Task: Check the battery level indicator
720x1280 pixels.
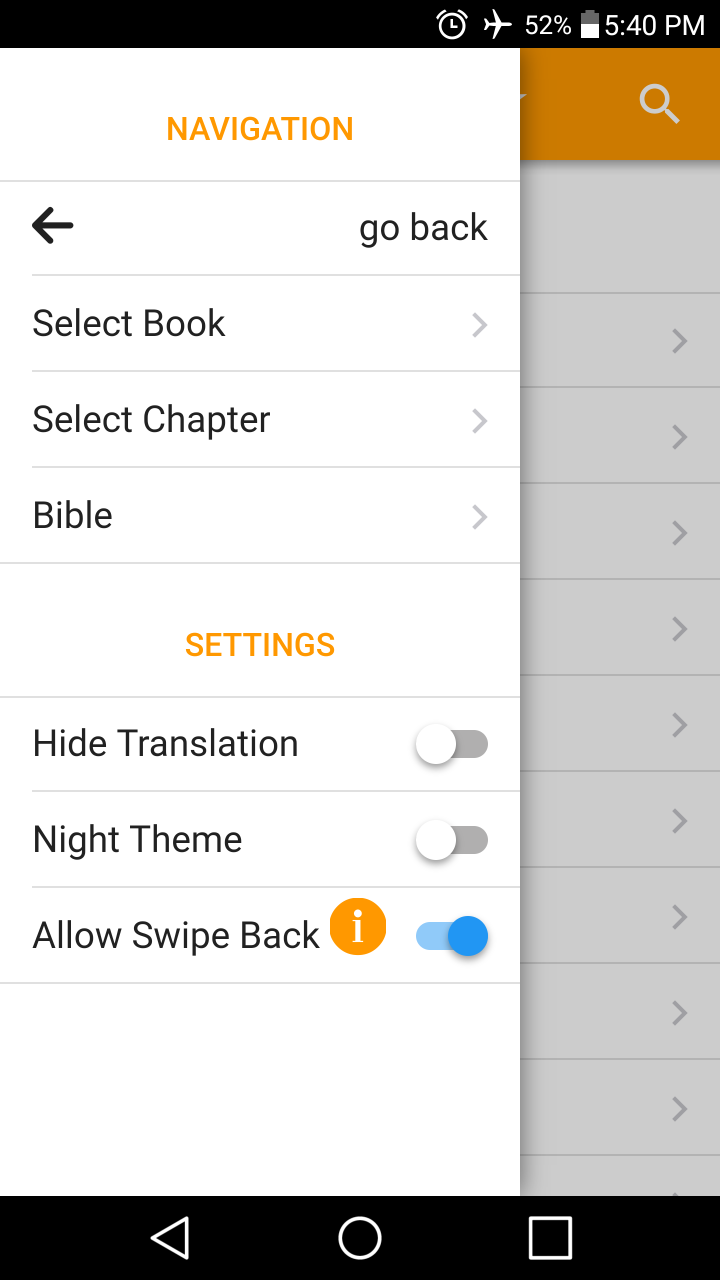Action: point(589,24)
